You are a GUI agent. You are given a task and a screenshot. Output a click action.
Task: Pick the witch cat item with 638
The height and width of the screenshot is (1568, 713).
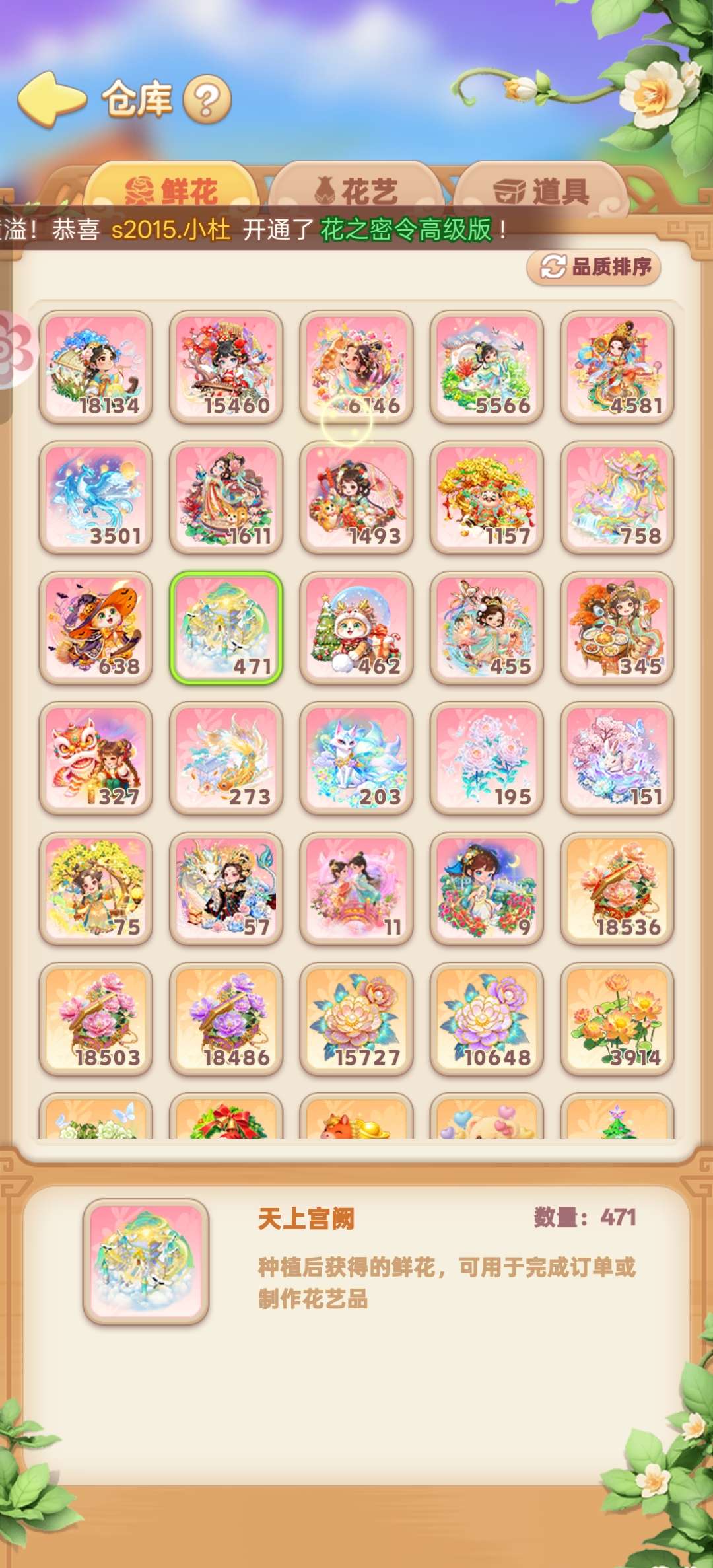point(96,627)
